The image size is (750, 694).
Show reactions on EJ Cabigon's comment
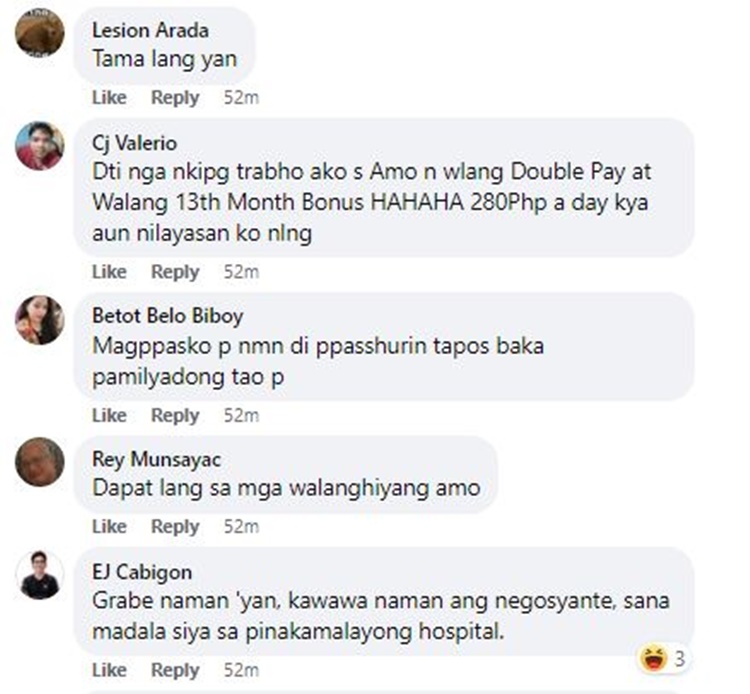(x=665, y=659)
